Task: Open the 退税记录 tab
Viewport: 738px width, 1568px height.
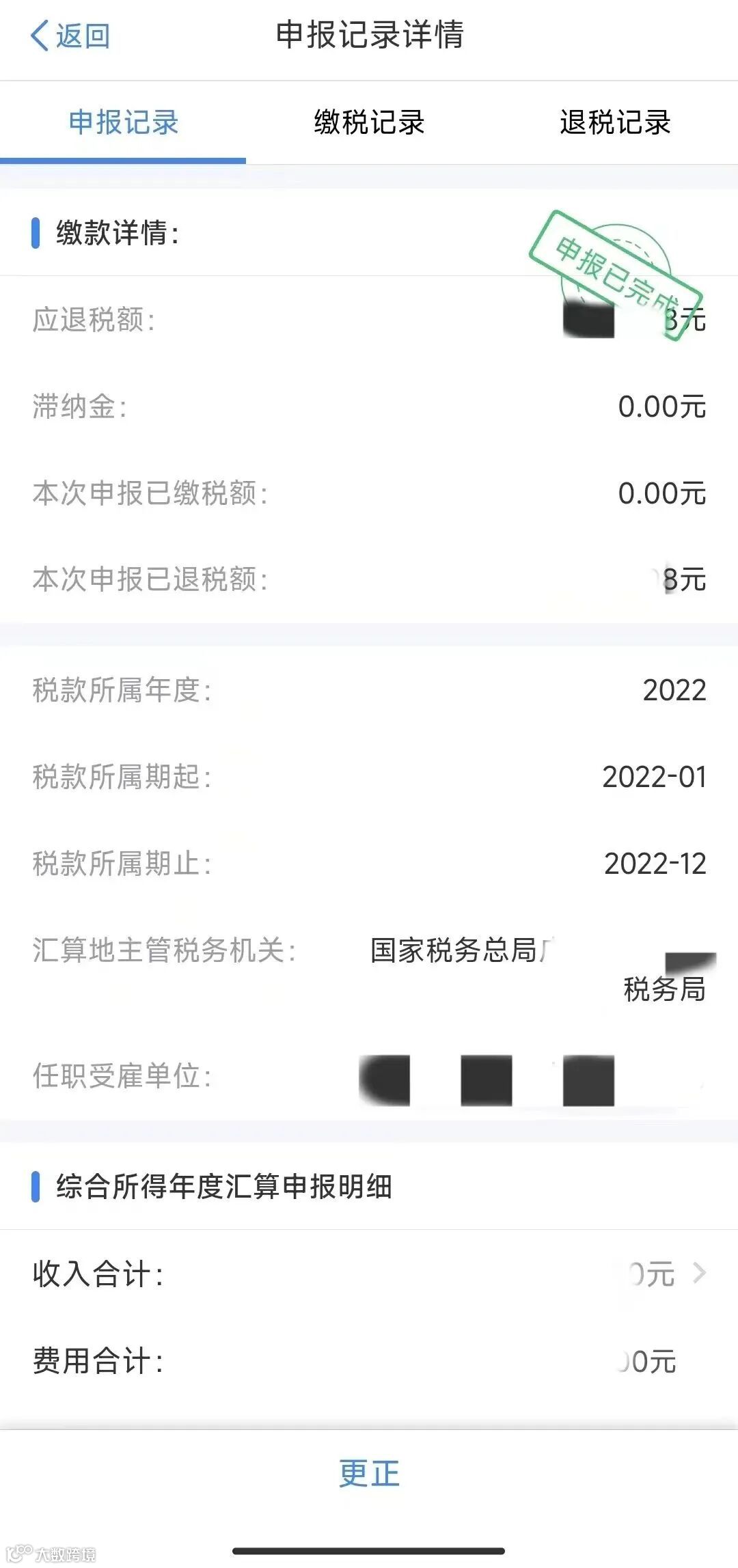Action: (615, 123)
